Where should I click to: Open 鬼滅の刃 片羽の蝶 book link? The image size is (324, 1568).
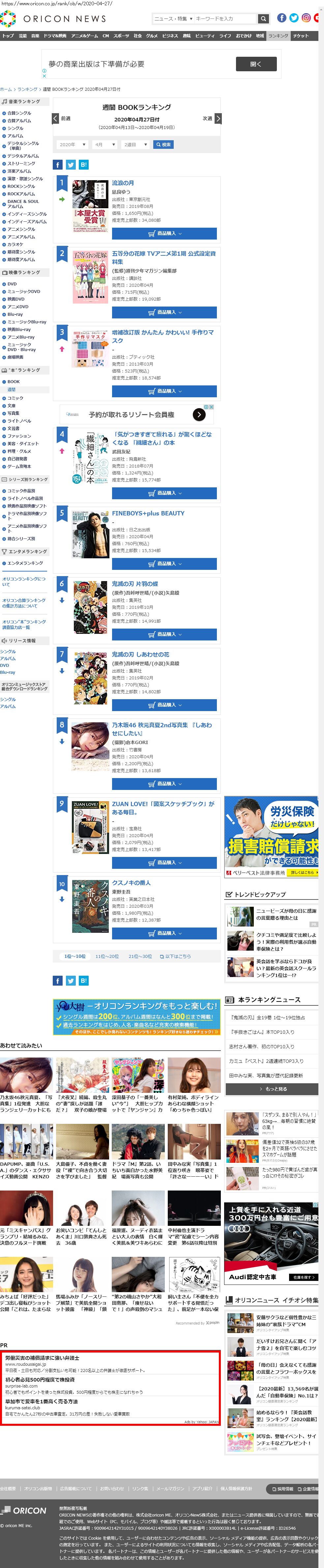point(134,584)
